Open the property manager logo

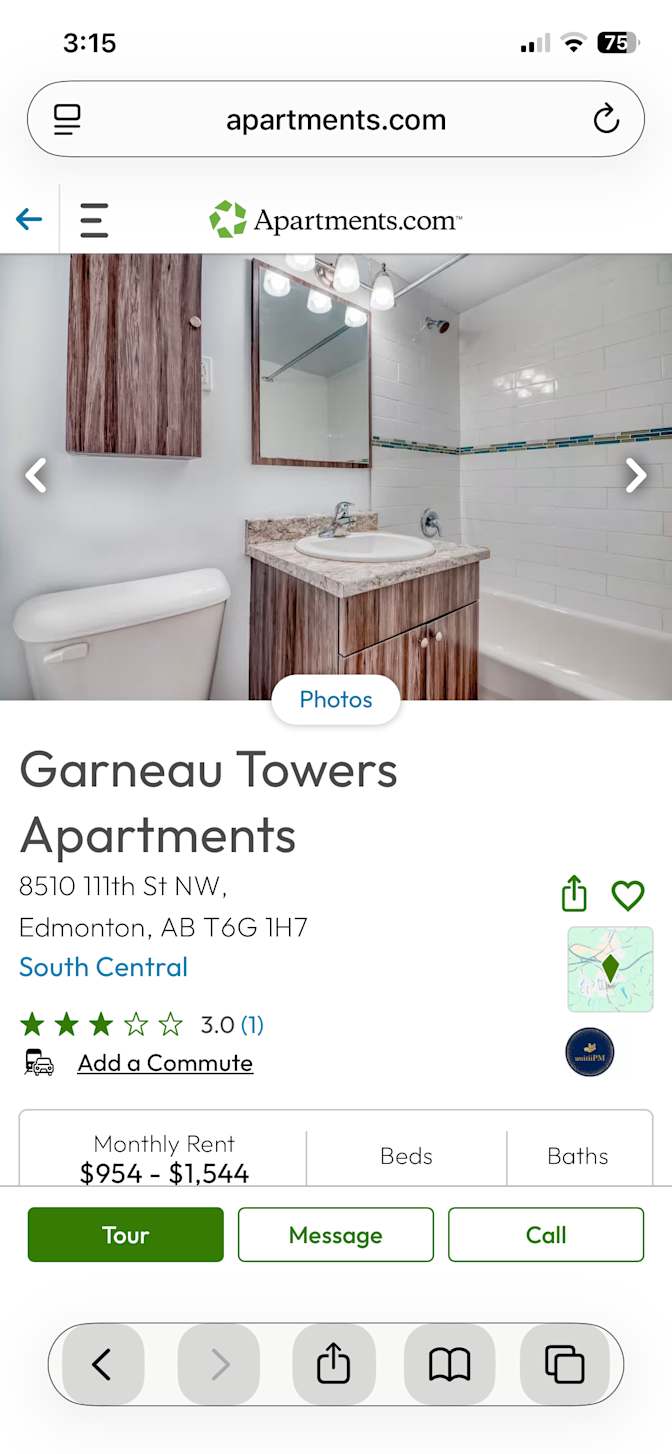click(x=590, y=1052)
